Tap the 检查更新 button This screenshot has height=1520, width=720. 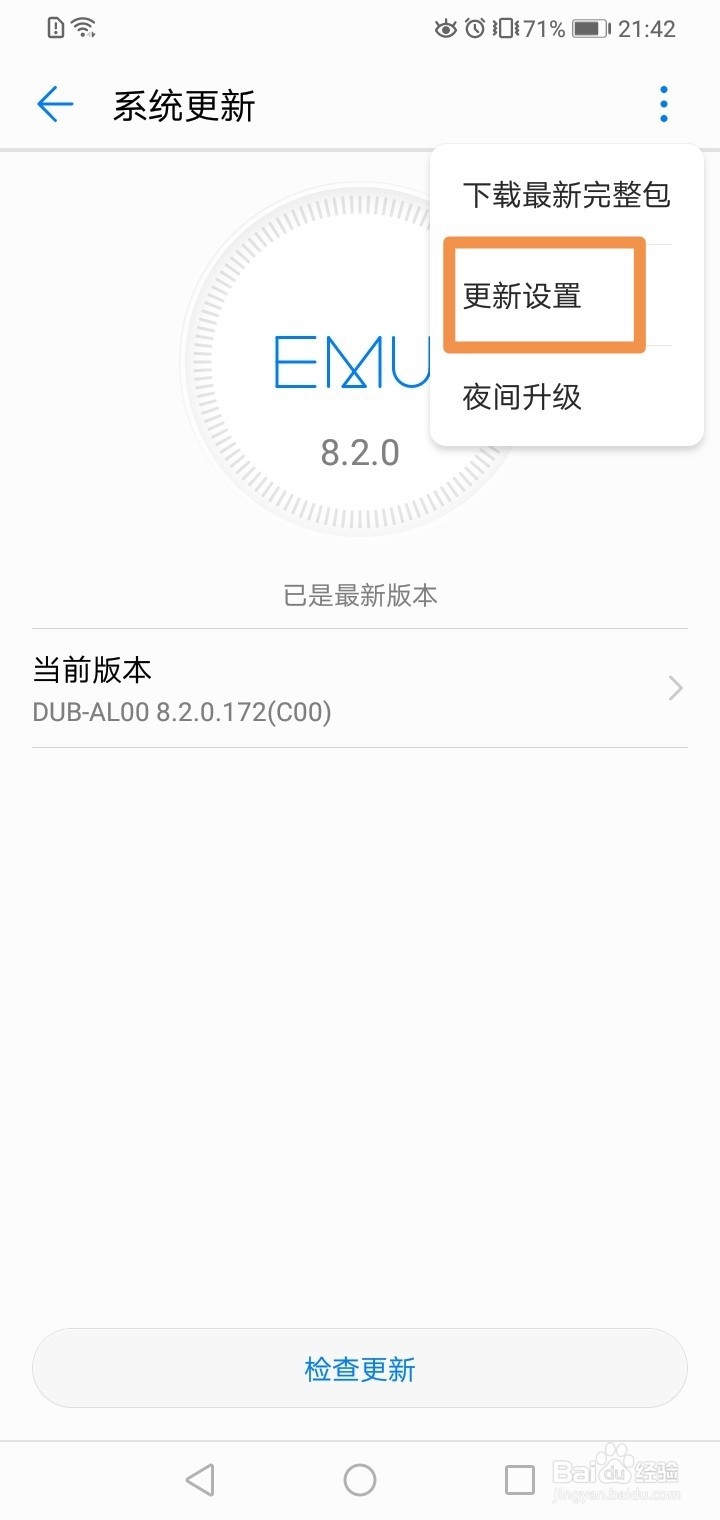pos(360,1369)
